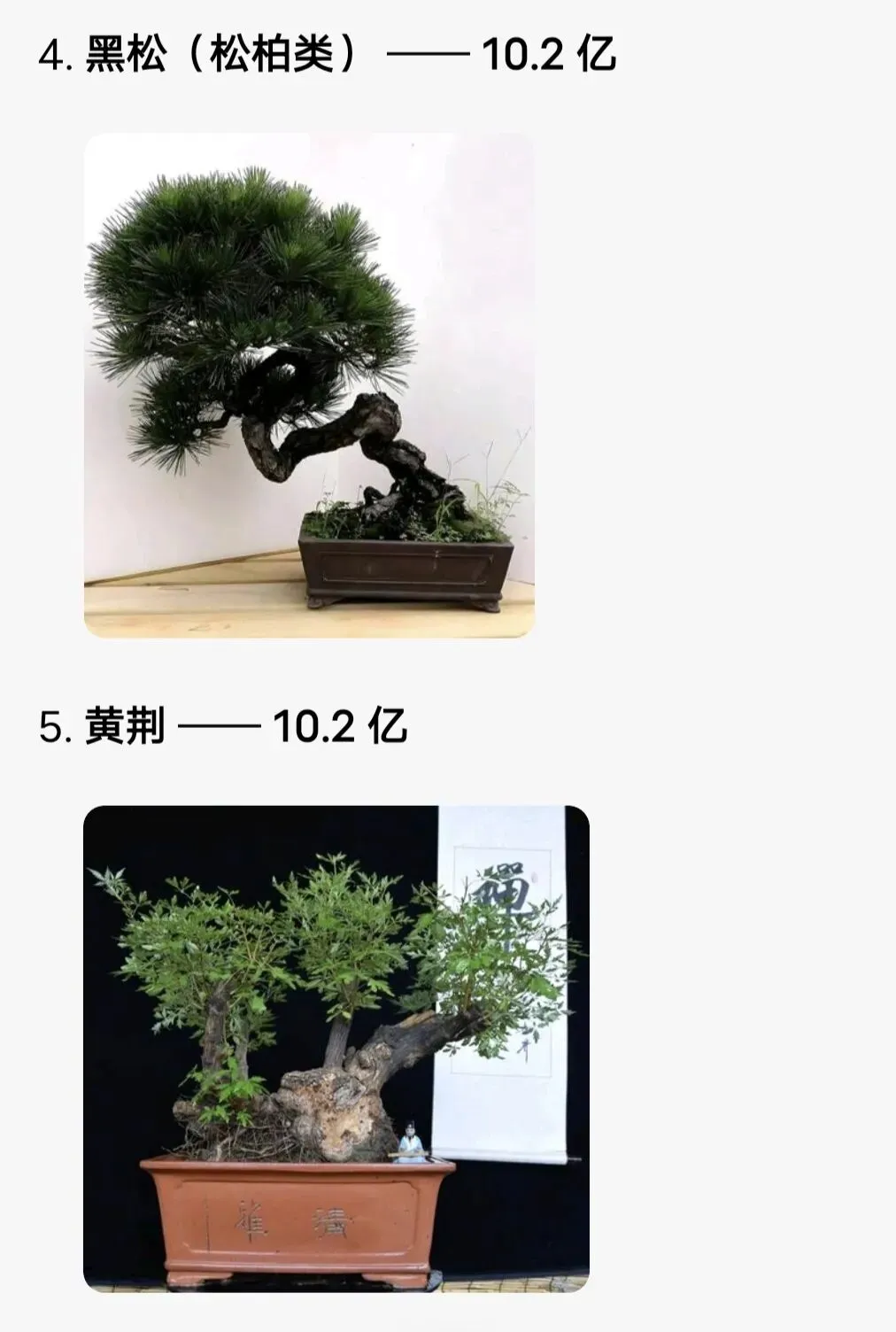The height and width of the screenshot is (1332, 896).
Task: Open the black pine bonsai image
Action: pos(309,385)
